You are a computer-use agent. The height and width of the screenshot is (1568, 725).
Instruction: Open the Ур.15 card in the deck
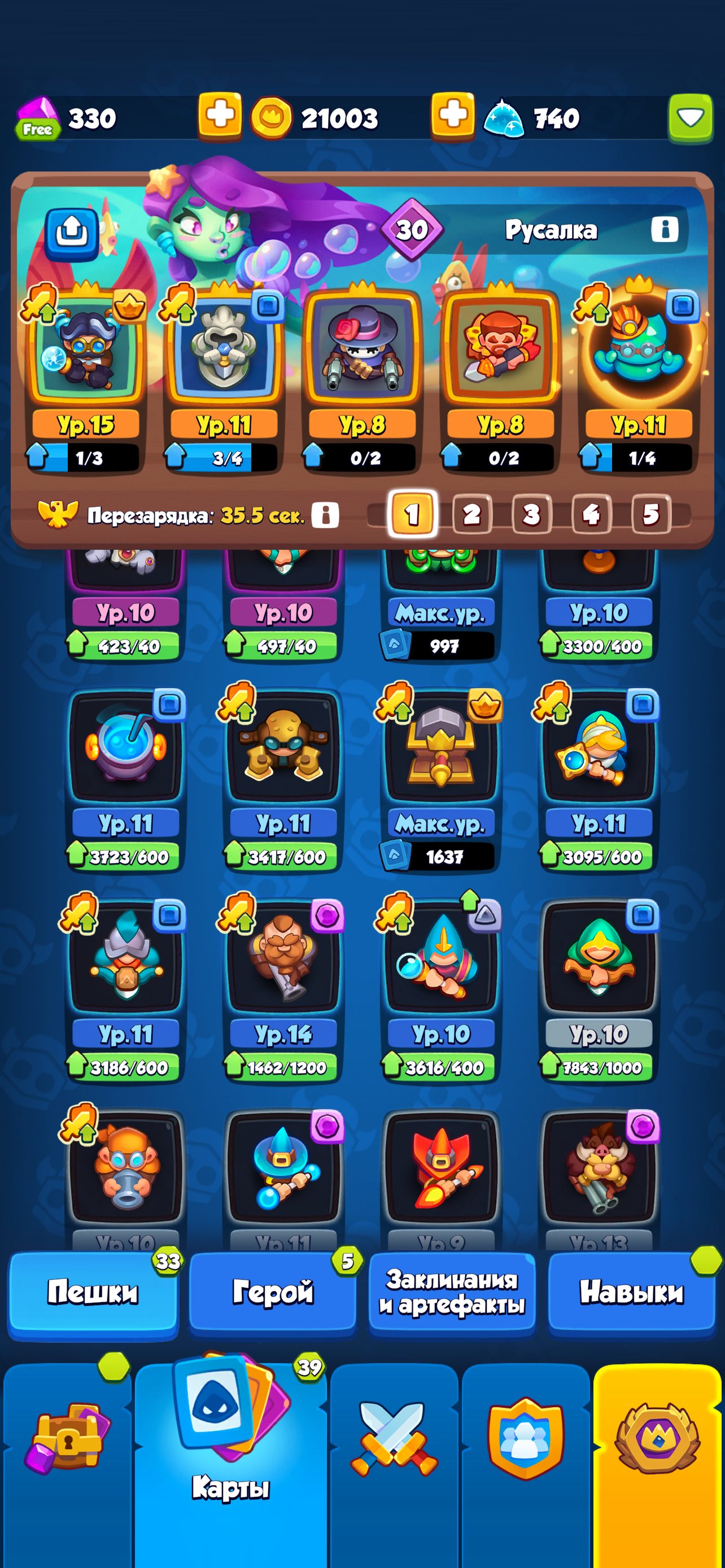point(86,350)
